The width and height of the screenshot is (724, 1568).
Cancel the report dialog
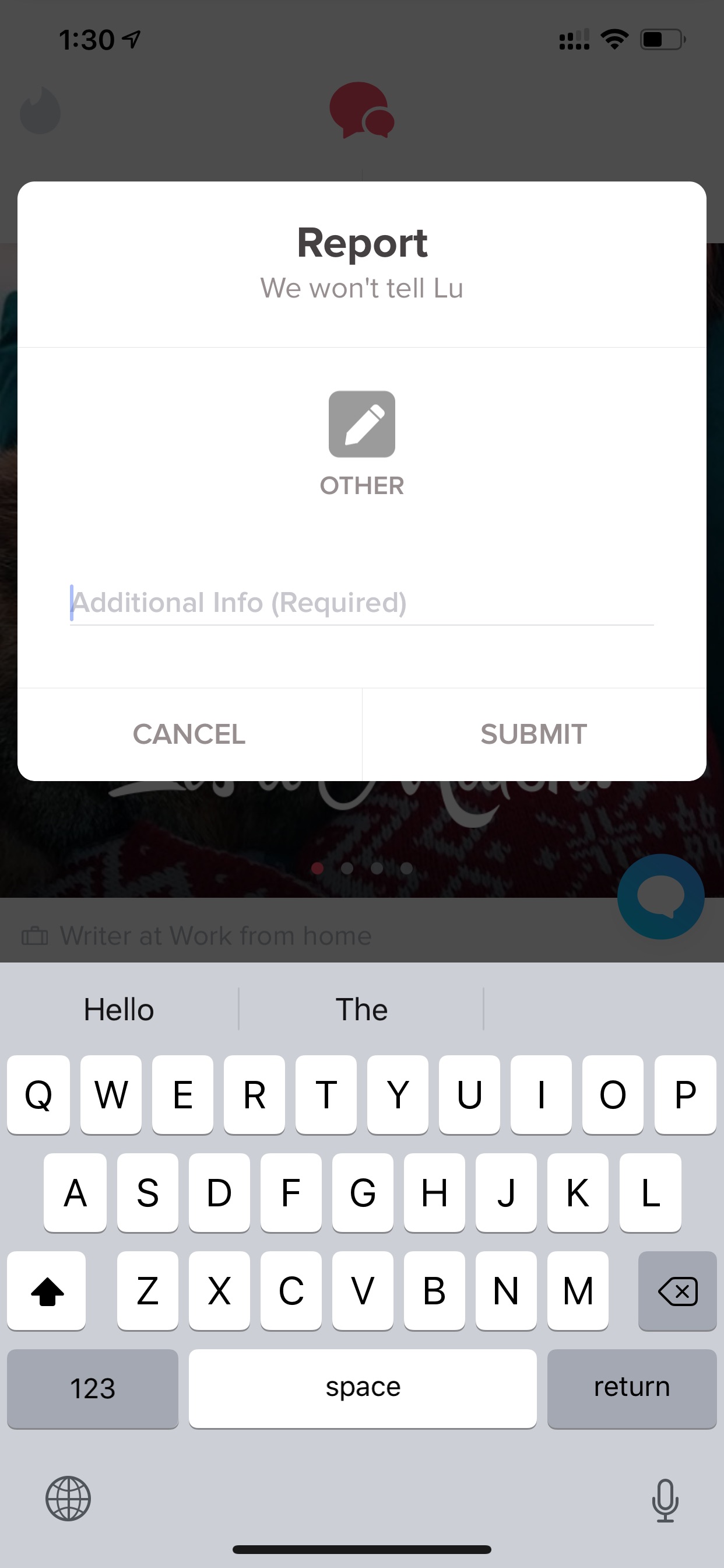[x=190, y=734]
